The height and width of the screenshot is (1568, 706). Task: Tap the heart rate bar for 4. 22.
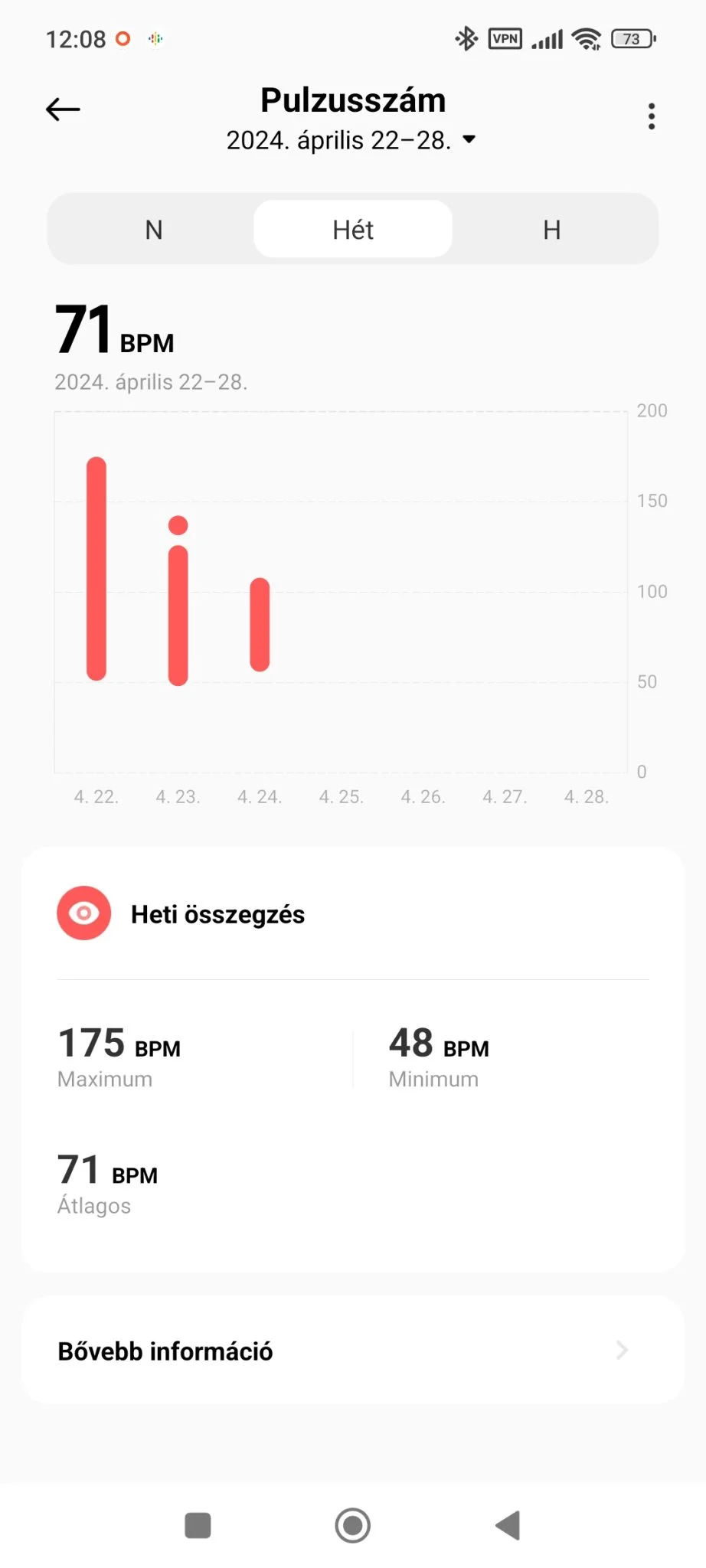(96, 568)
